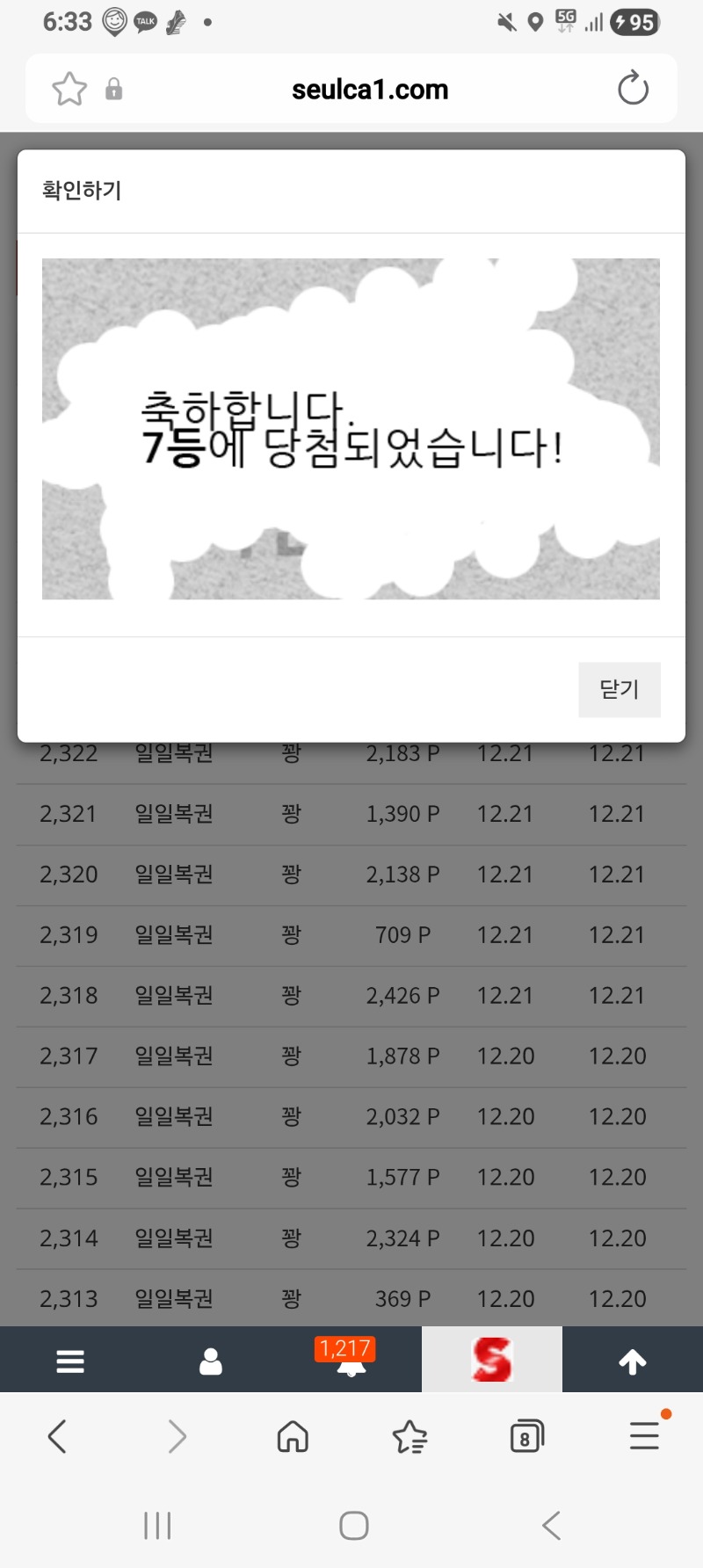The image size is (703, 1568).
Task: Close the dialog with 닫기 button
Action: click(619, 689)
